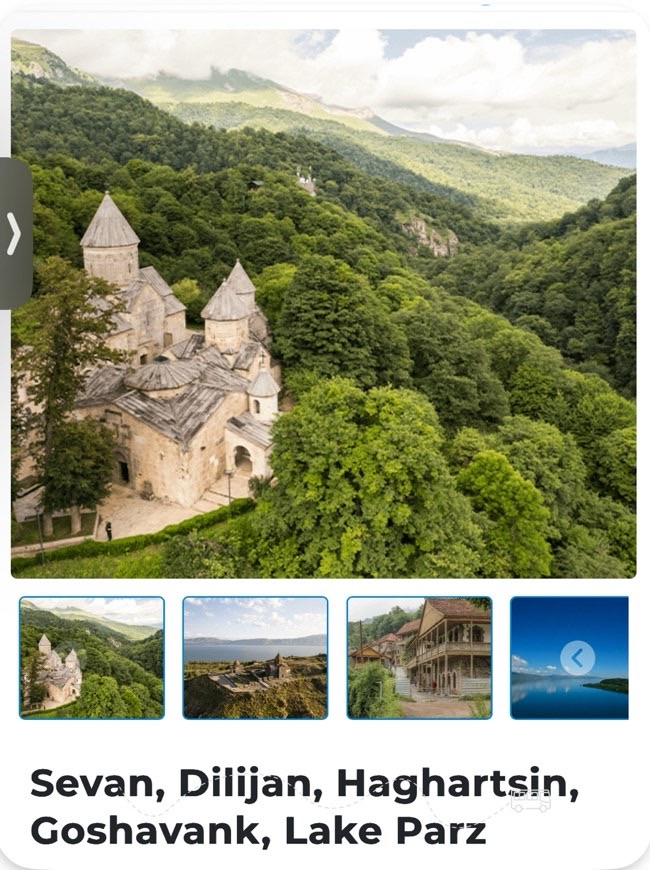Tap the gallery carousel arrow on blue lake thumbnail
The image size is (650, 870).
(577, 657)
